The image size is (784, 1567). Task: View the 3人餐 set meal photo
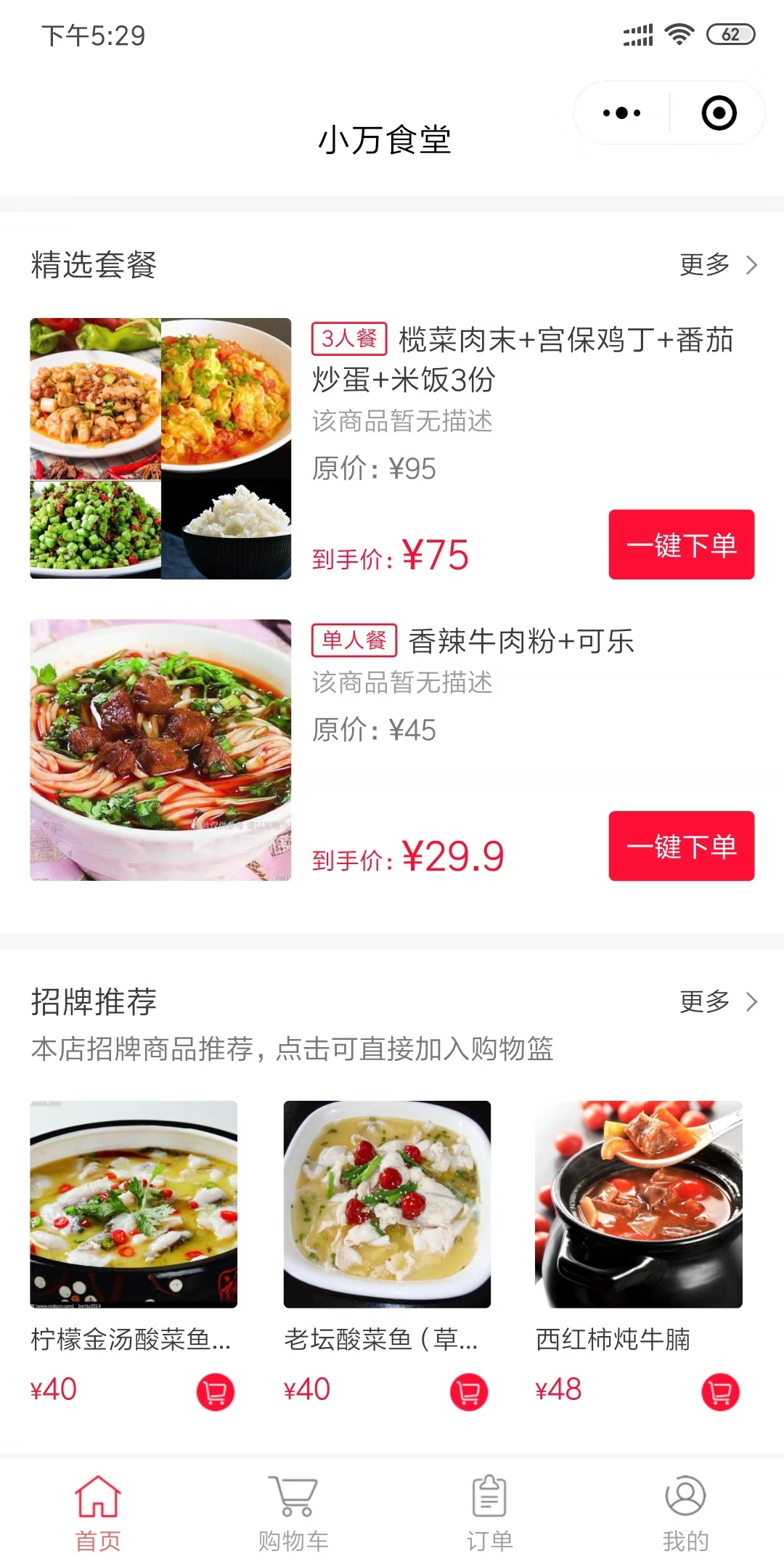(x=160, y=448)
